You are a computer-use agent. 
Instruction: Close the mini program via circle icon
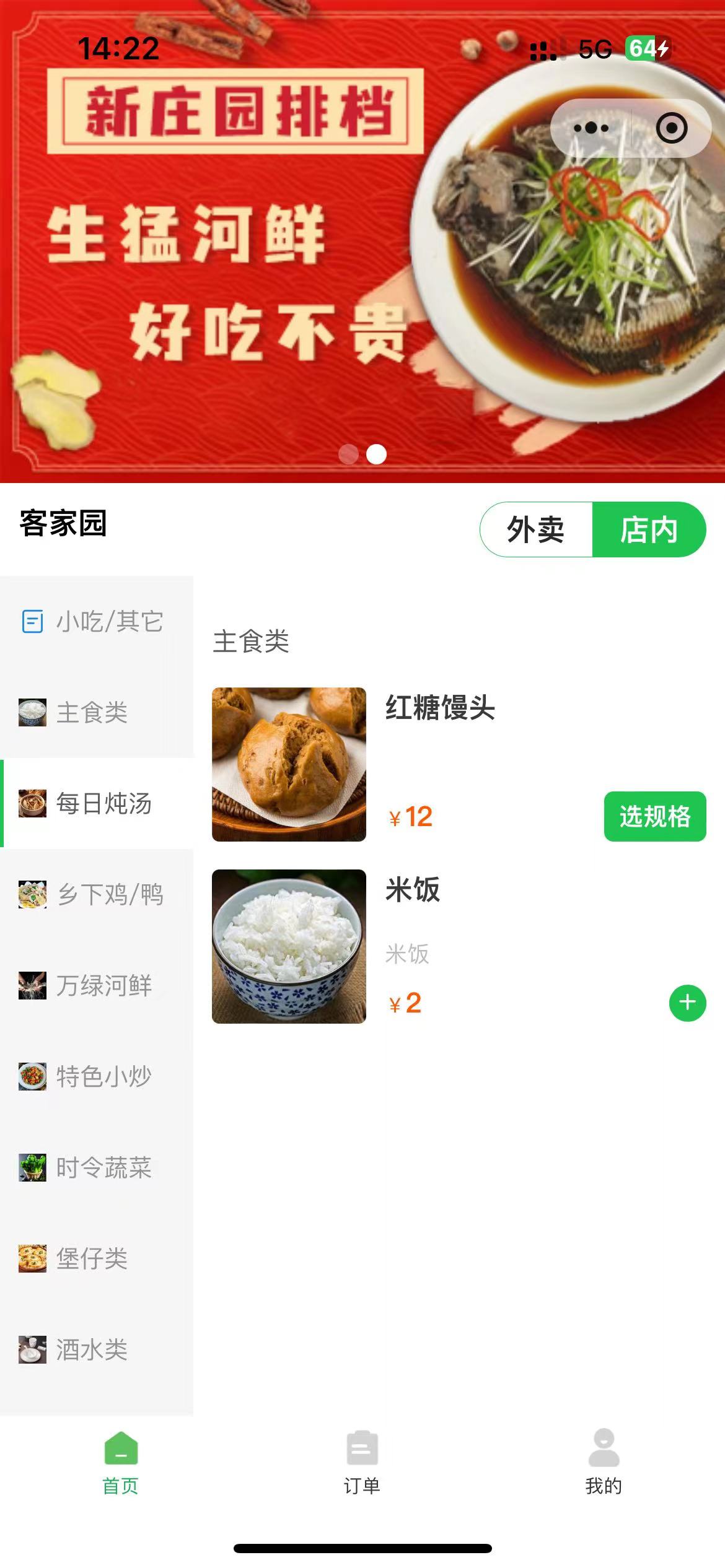pos(672,128)
